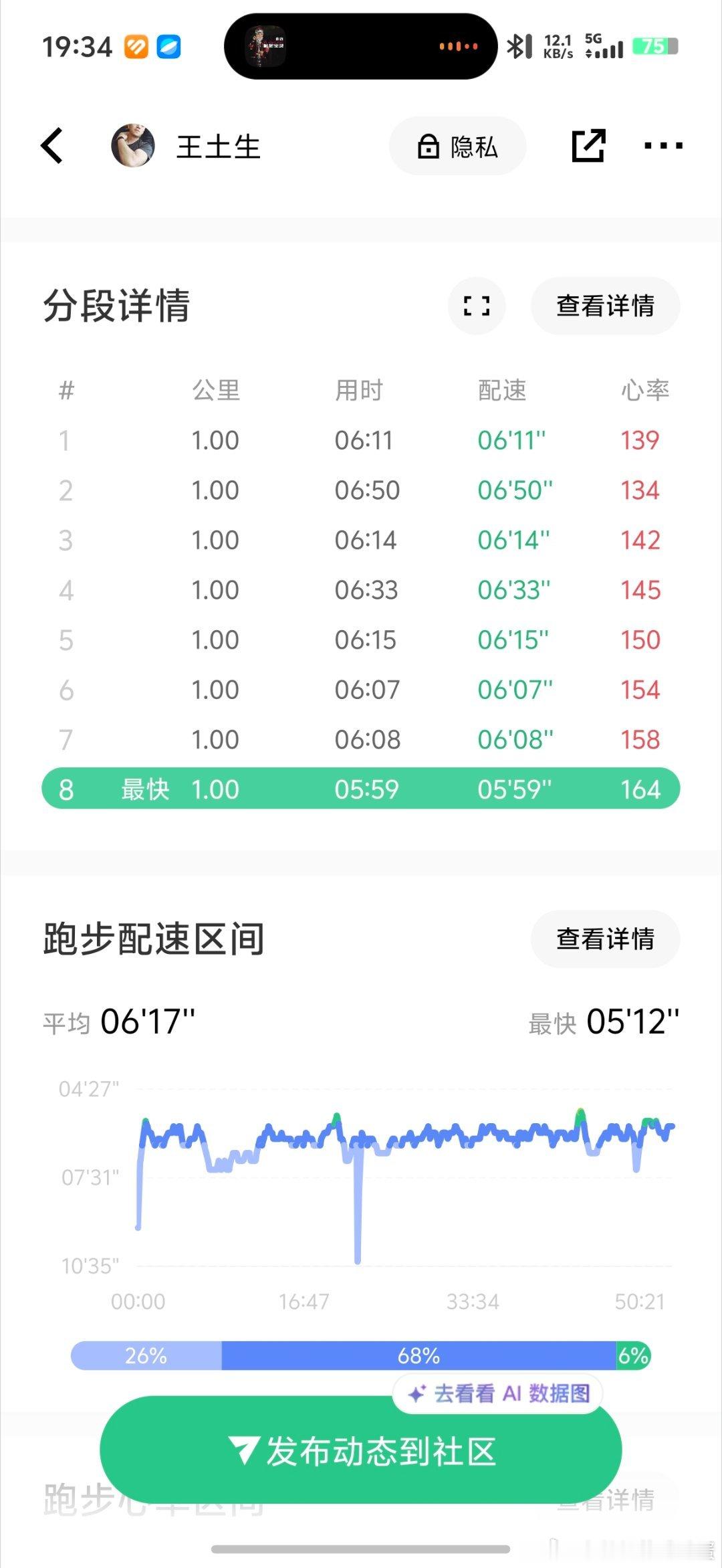Open the three-dot overflow menu

pyautogui.click(x=664, y=146)
